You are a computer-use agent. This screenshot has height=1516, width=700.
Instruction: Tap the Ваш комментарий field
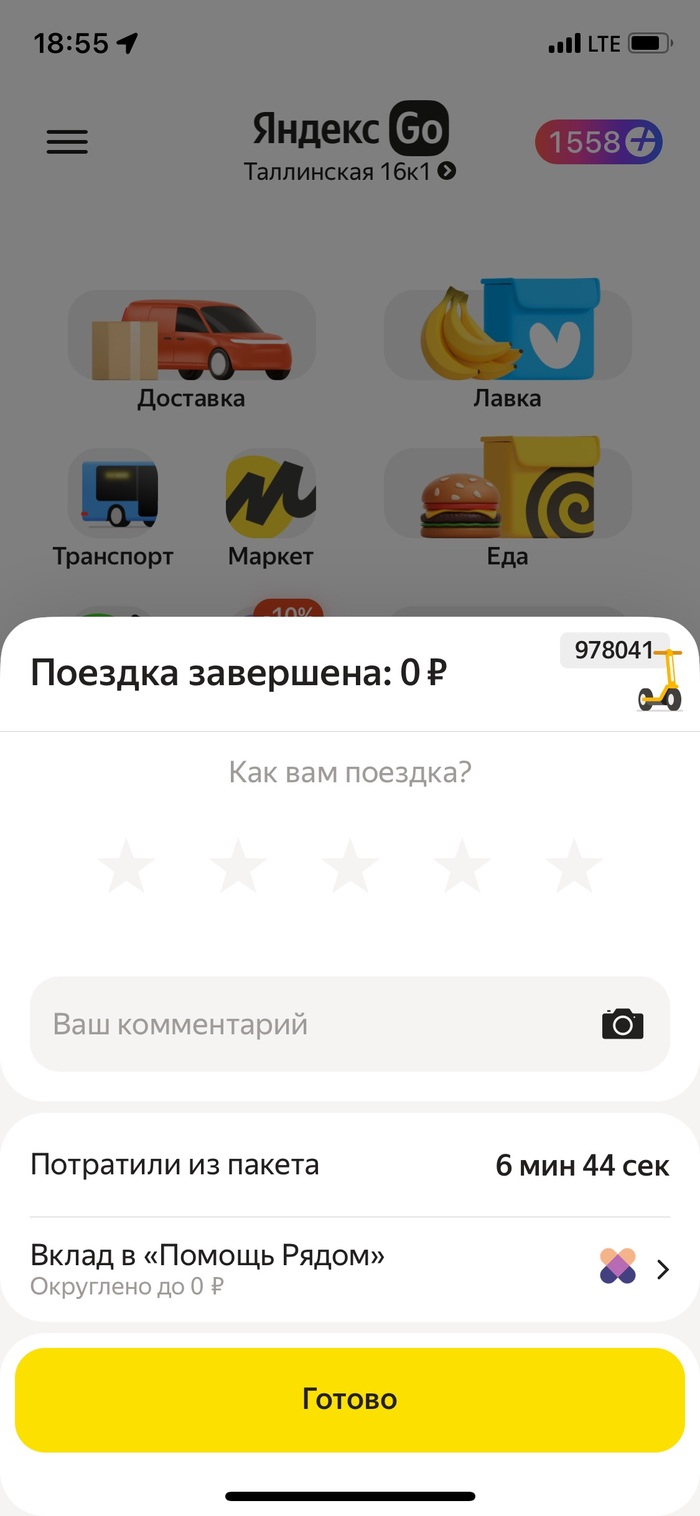point(310,1024)
